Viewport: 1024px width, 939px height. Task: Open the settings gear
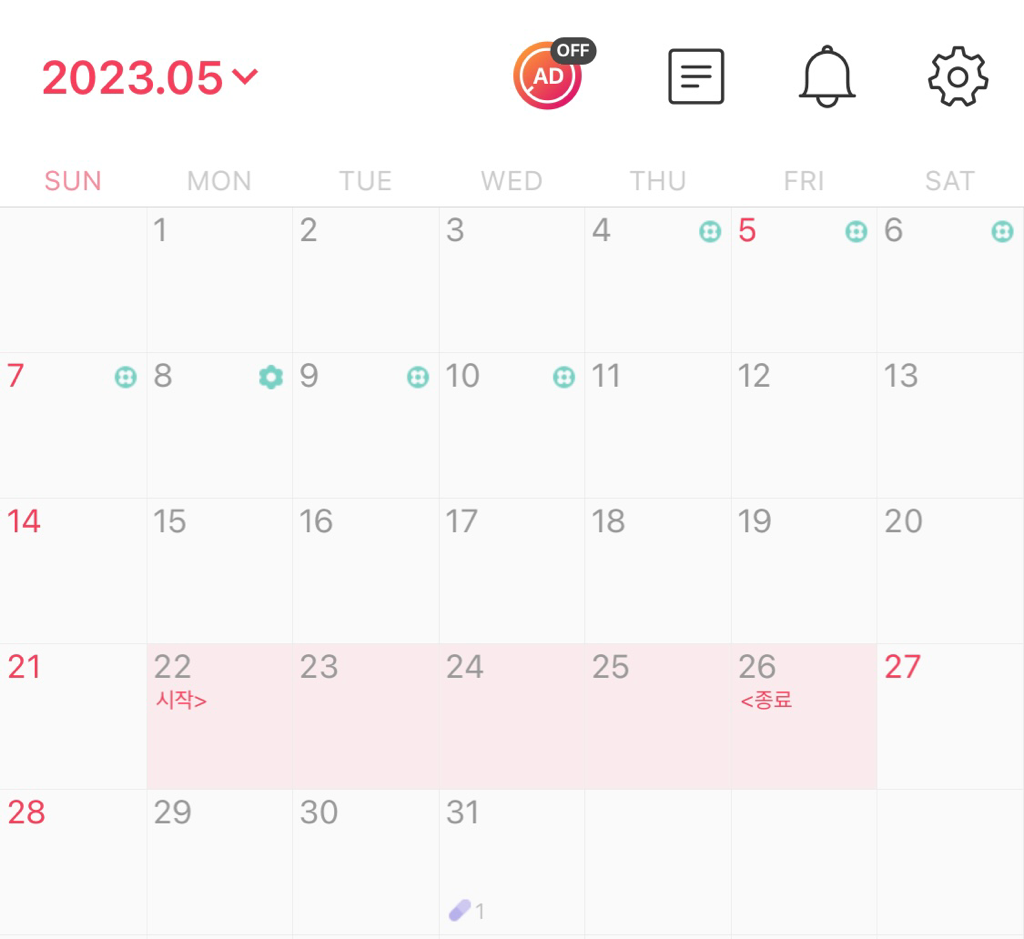click(958, 76)
